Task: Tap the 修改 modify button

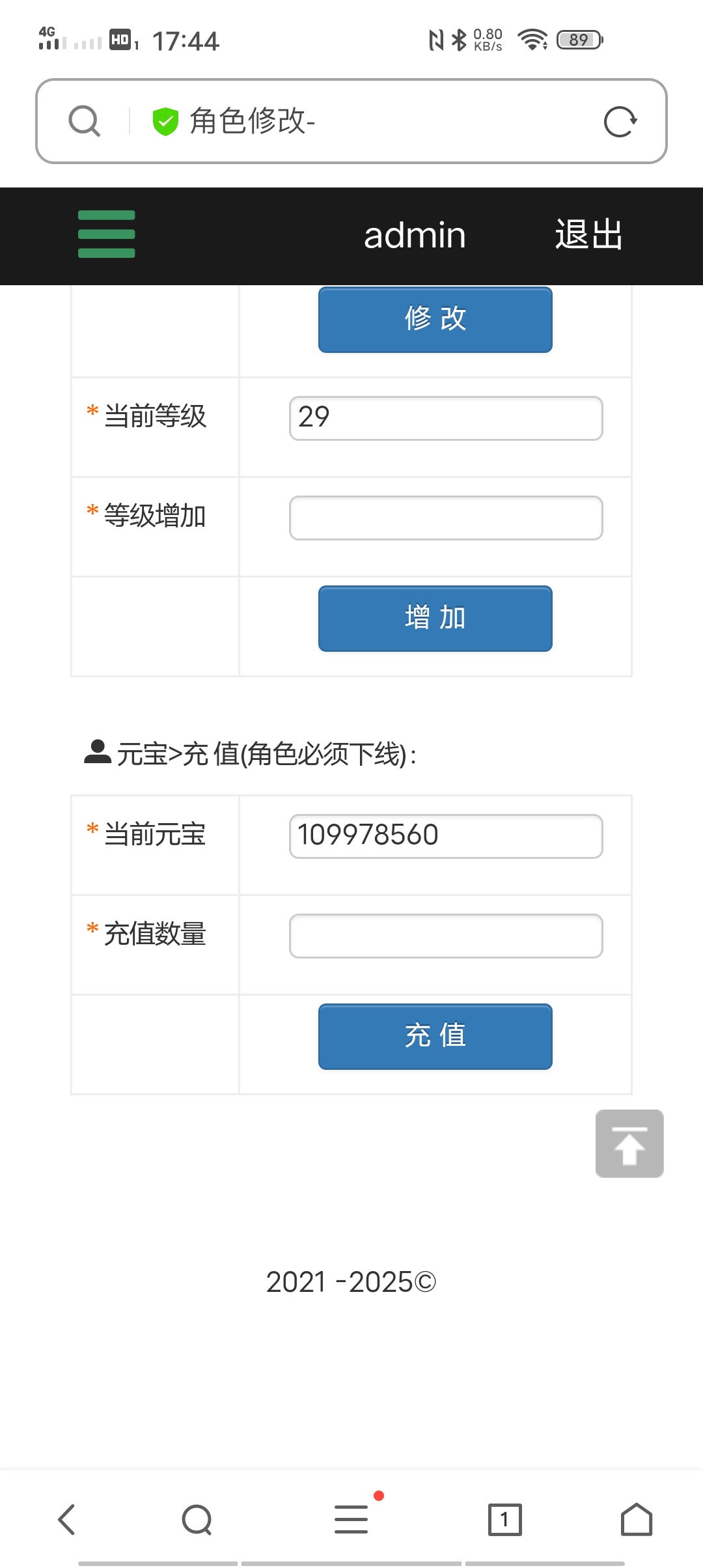Action: [x=435, y=319]
